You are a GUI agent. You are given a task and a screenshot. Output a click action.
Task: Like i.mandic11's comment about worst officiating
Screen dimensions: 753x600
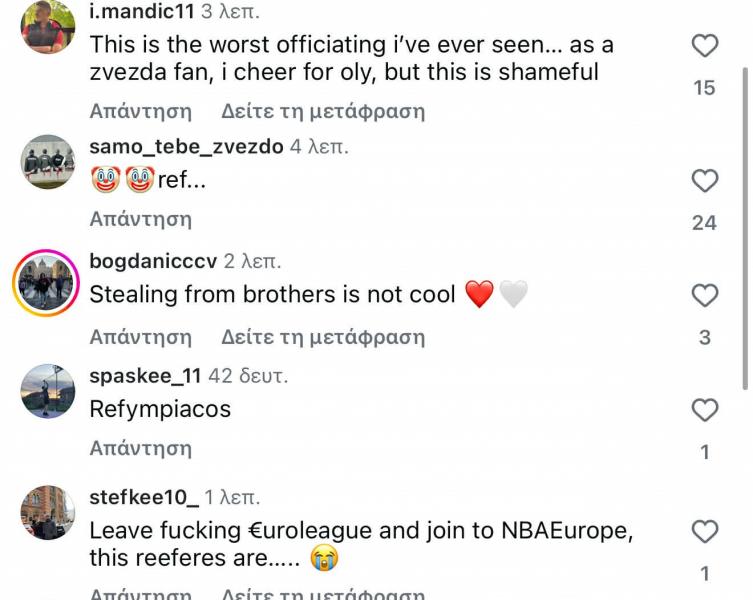(x=705, y=45)
